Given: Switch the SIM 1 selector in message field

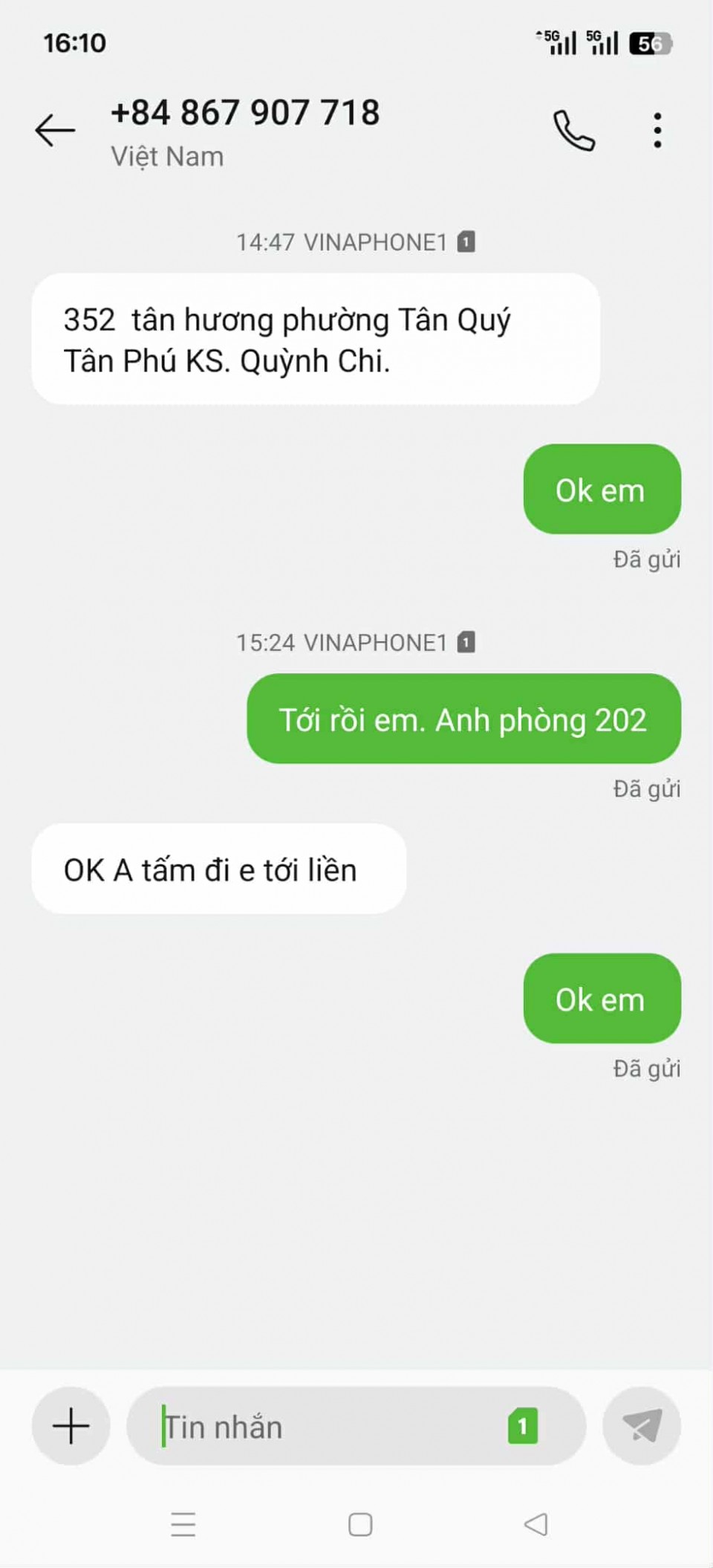Looking at the screenshot, I should click(523, 1425).
